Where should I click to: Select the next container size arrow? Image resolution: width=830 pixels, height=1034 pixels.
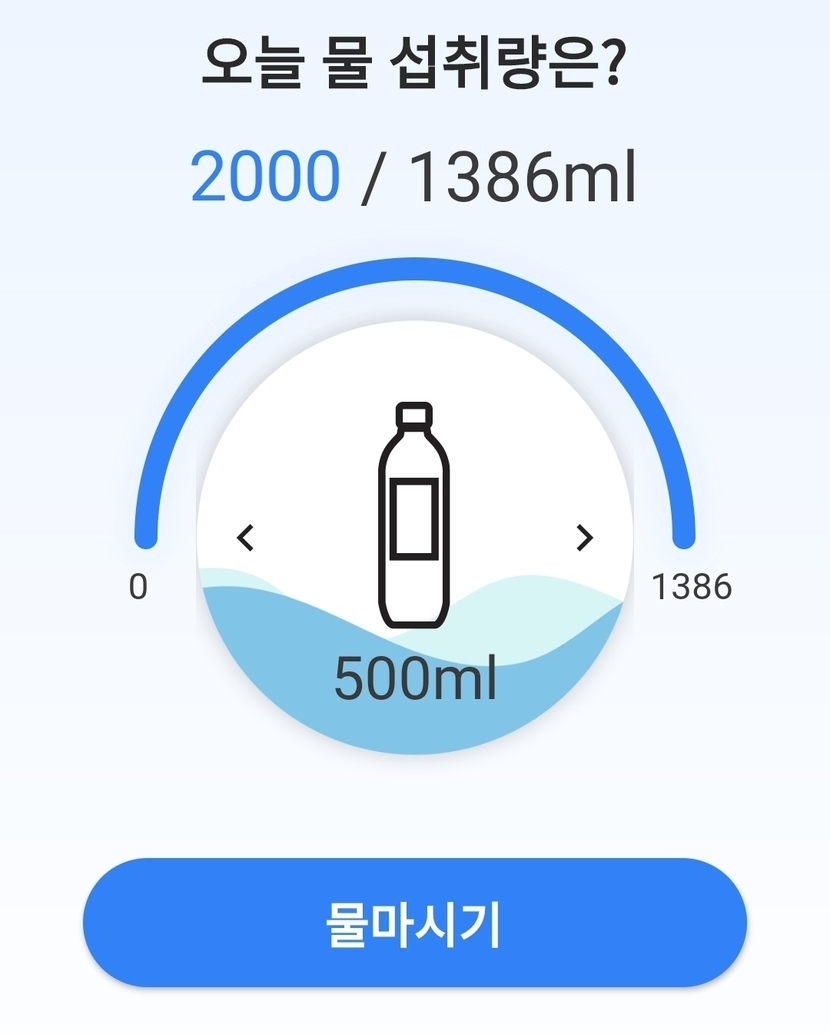tap(585, 538)
